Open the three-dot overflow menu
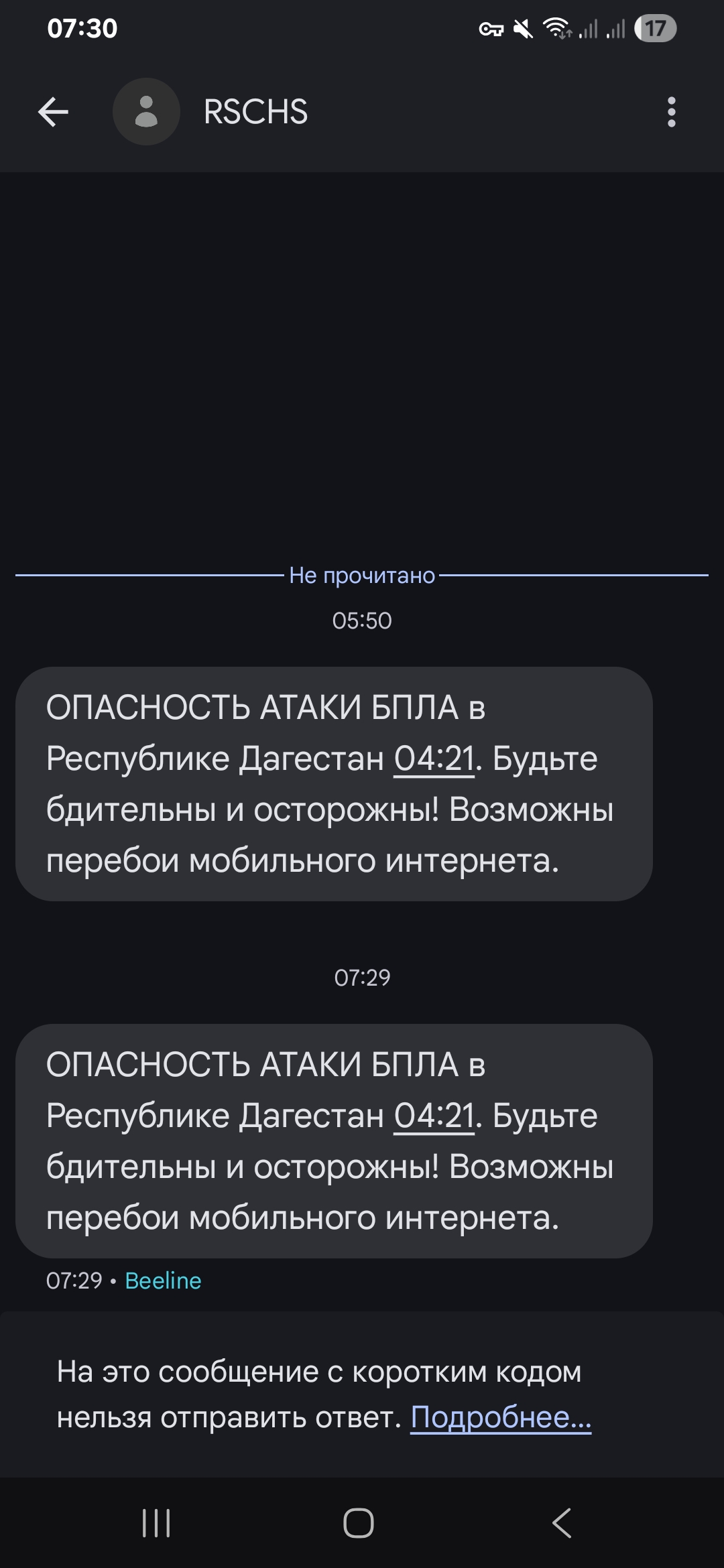724x1568 pixels. (x=671, y=112)
